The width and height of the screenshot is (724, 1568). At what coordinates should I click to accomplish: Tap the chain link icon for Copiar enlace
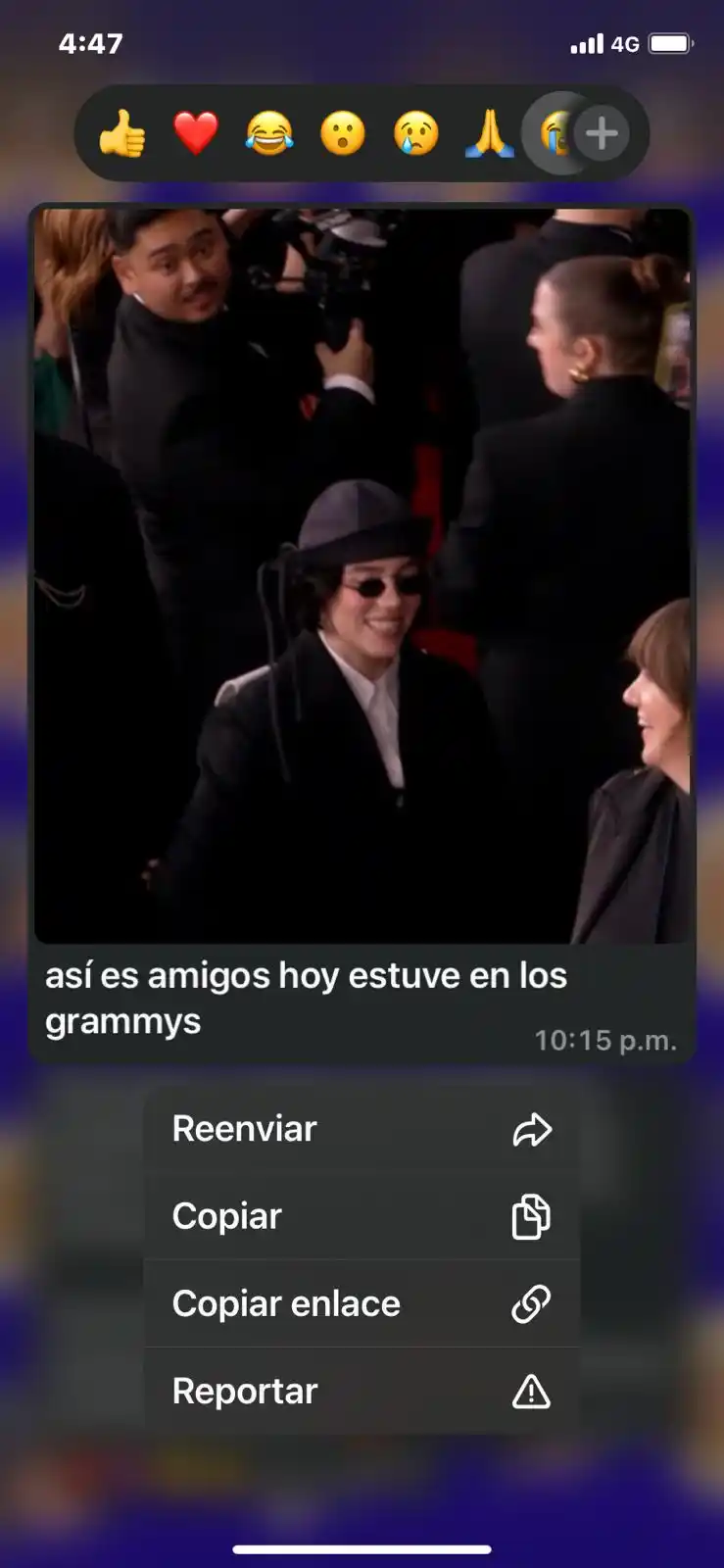(x=531, y=1303)
